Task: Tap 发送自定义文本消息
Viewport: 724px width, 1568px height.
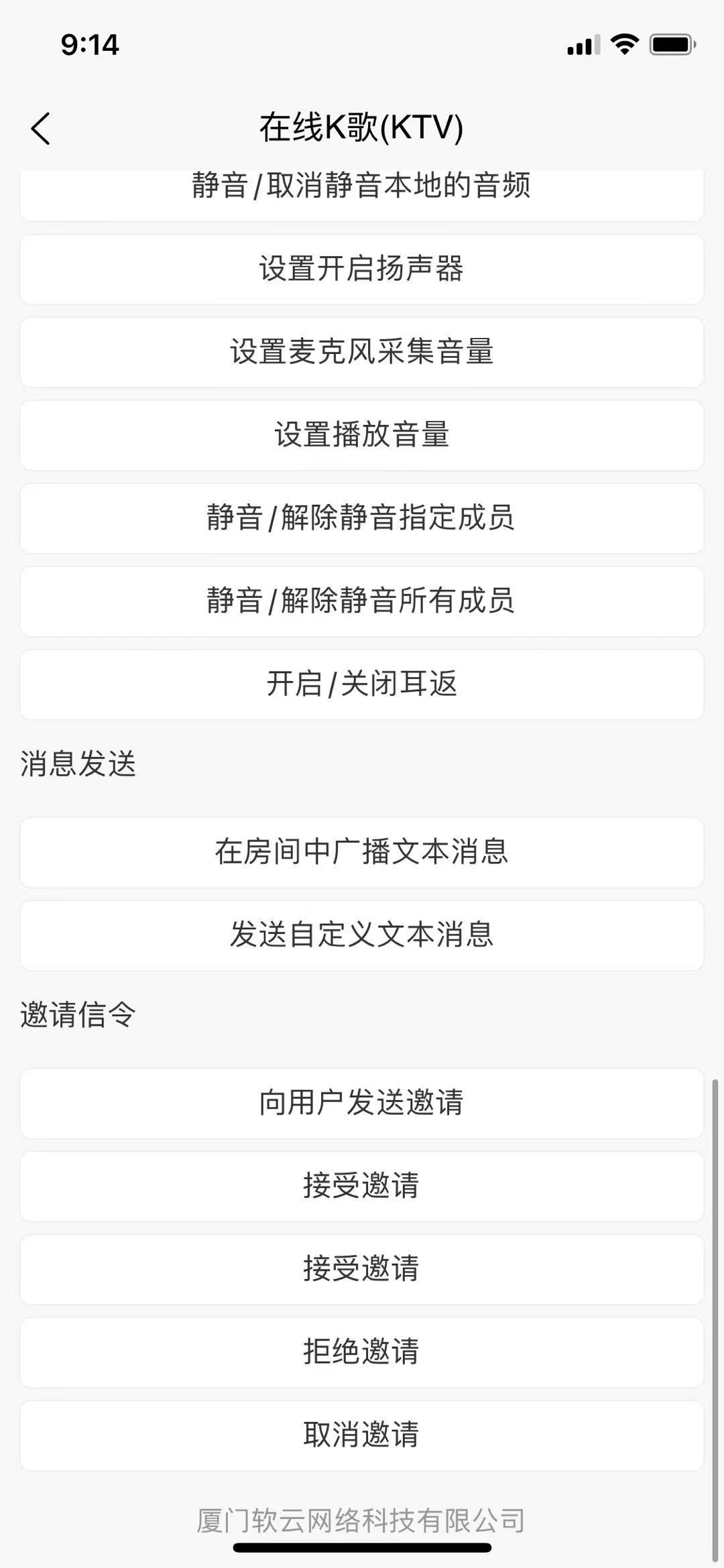Action: pyautogui.click(x=361, y=935)
